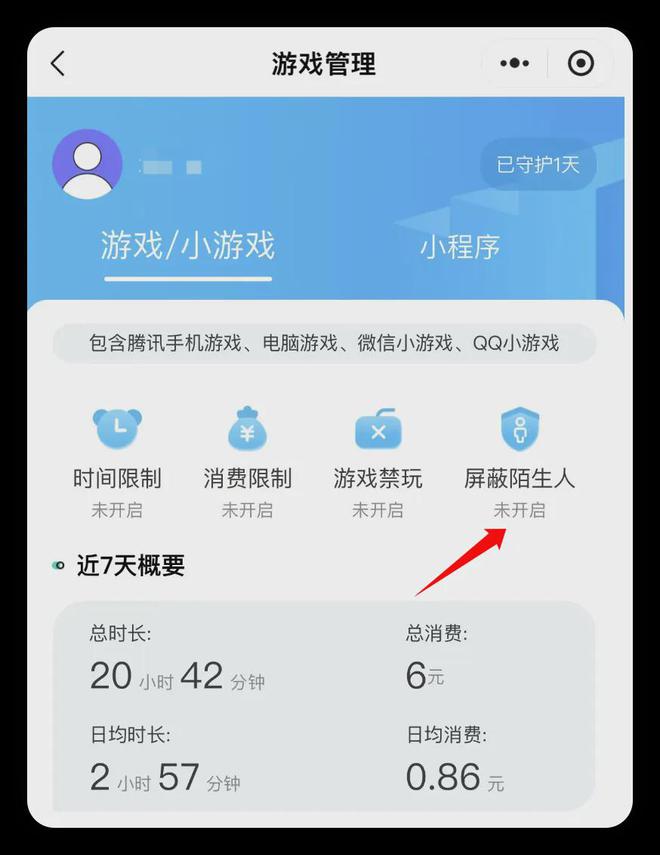Open 游戏禁玩 settings
The width and height of the screenshot is (660, 855).
[378, 460]
